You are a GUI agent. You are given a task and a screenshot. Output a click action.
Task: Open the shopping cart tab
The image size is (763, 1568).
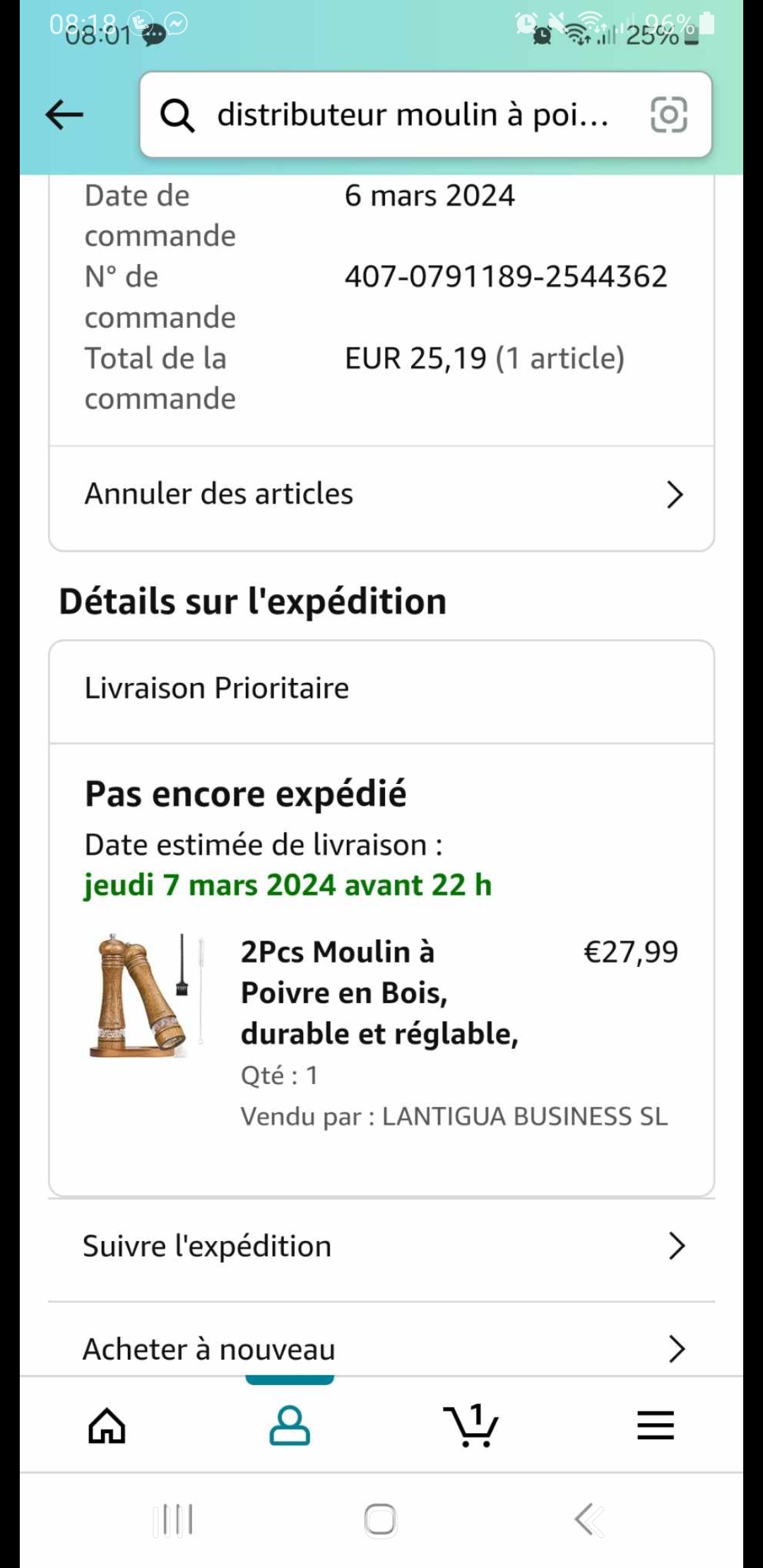pos(471,1425)
